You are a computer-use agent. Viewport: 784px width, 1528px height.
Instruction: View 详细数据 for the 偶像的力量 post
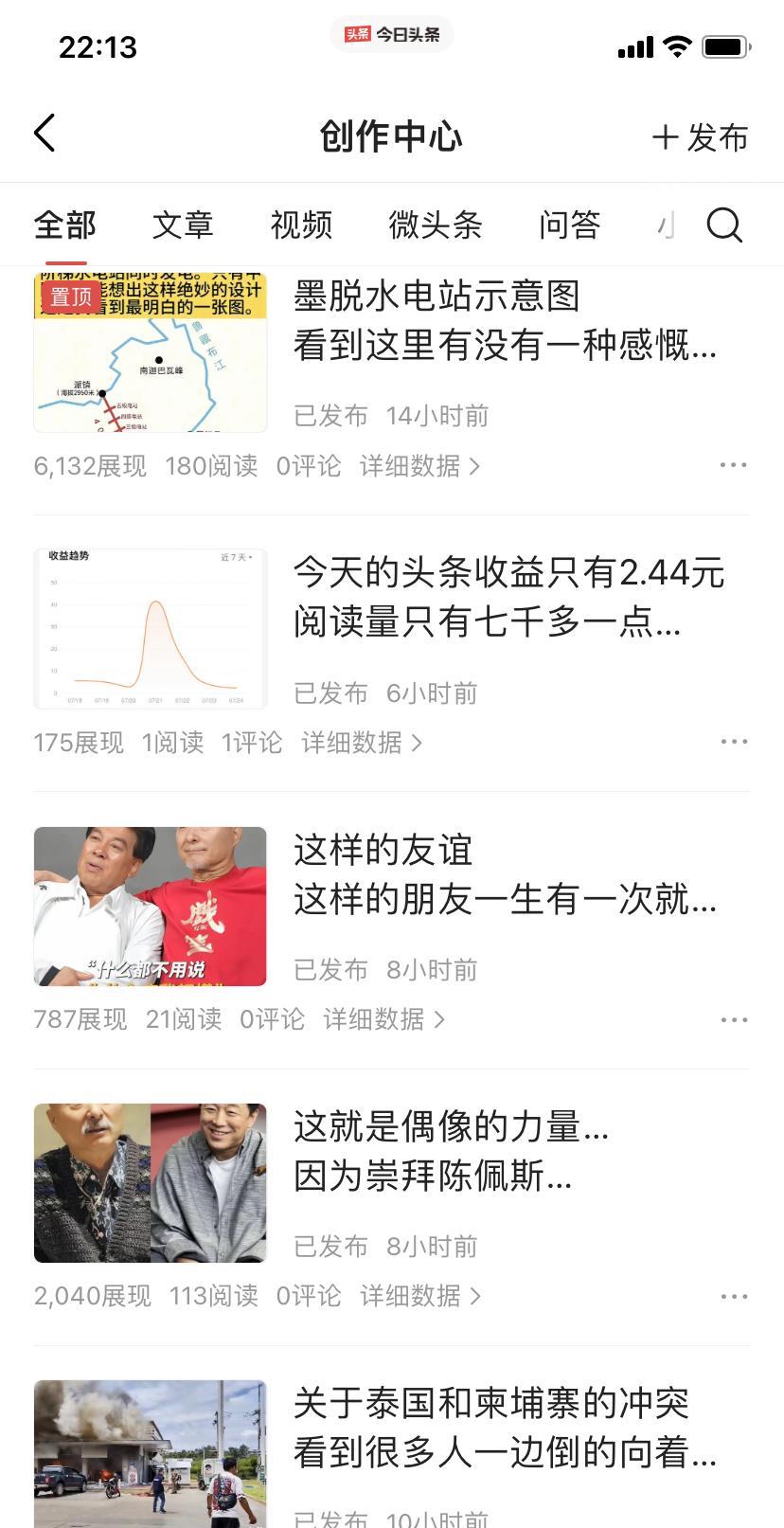[x=419, y=1296]
